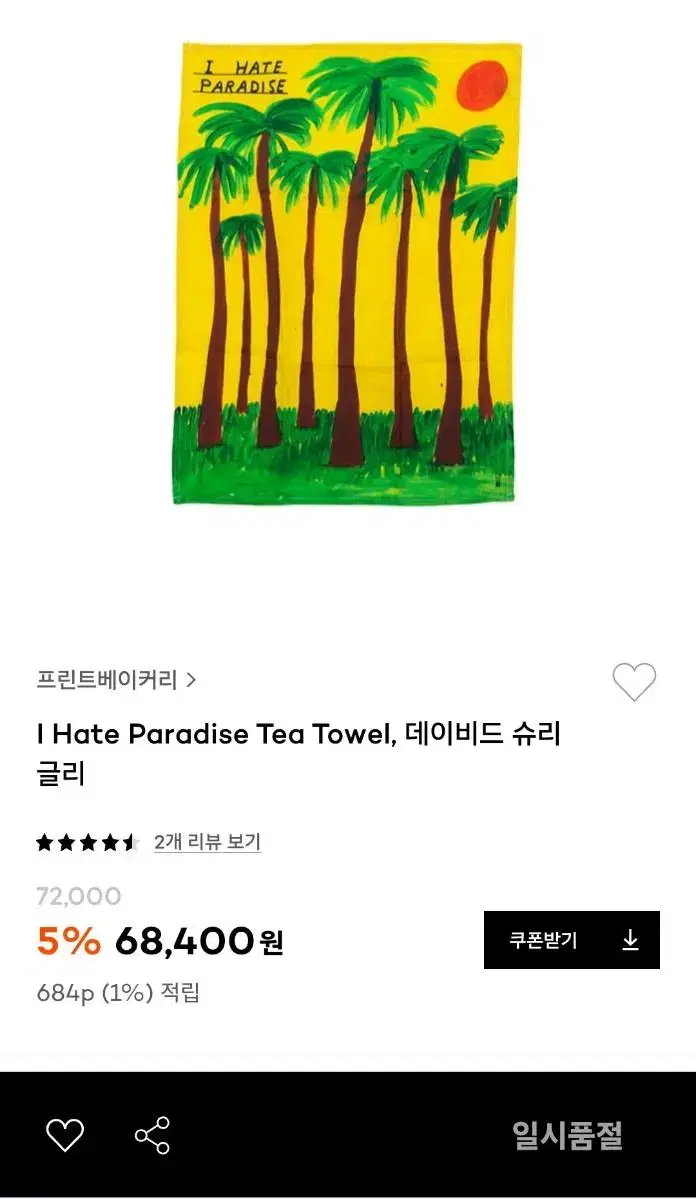The height and width of the screenshot is (1200, 696).
Task: Like the product using the black bar's heart
Action: pos(66,1135)
